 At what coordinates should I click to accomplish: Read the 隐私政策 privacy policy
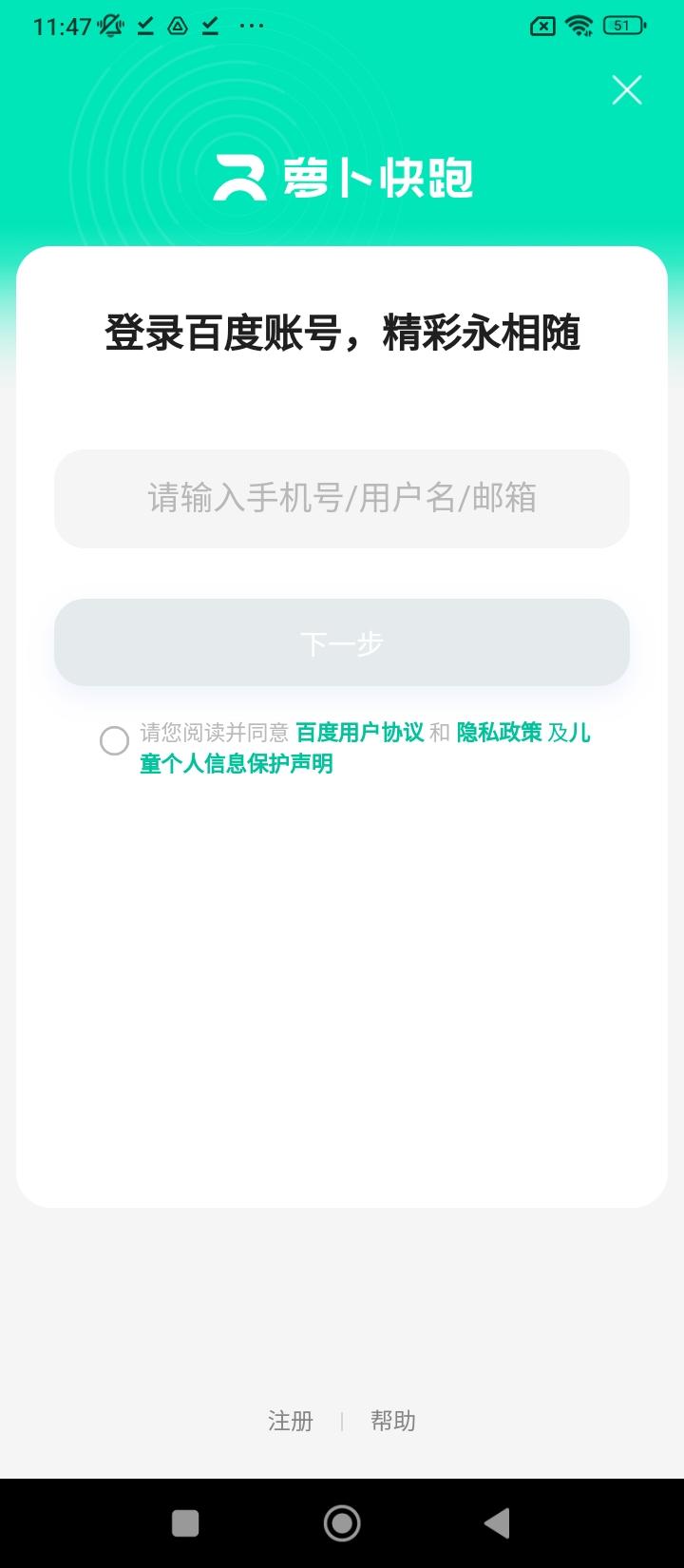pyautogui.click(x=499, y=733)
